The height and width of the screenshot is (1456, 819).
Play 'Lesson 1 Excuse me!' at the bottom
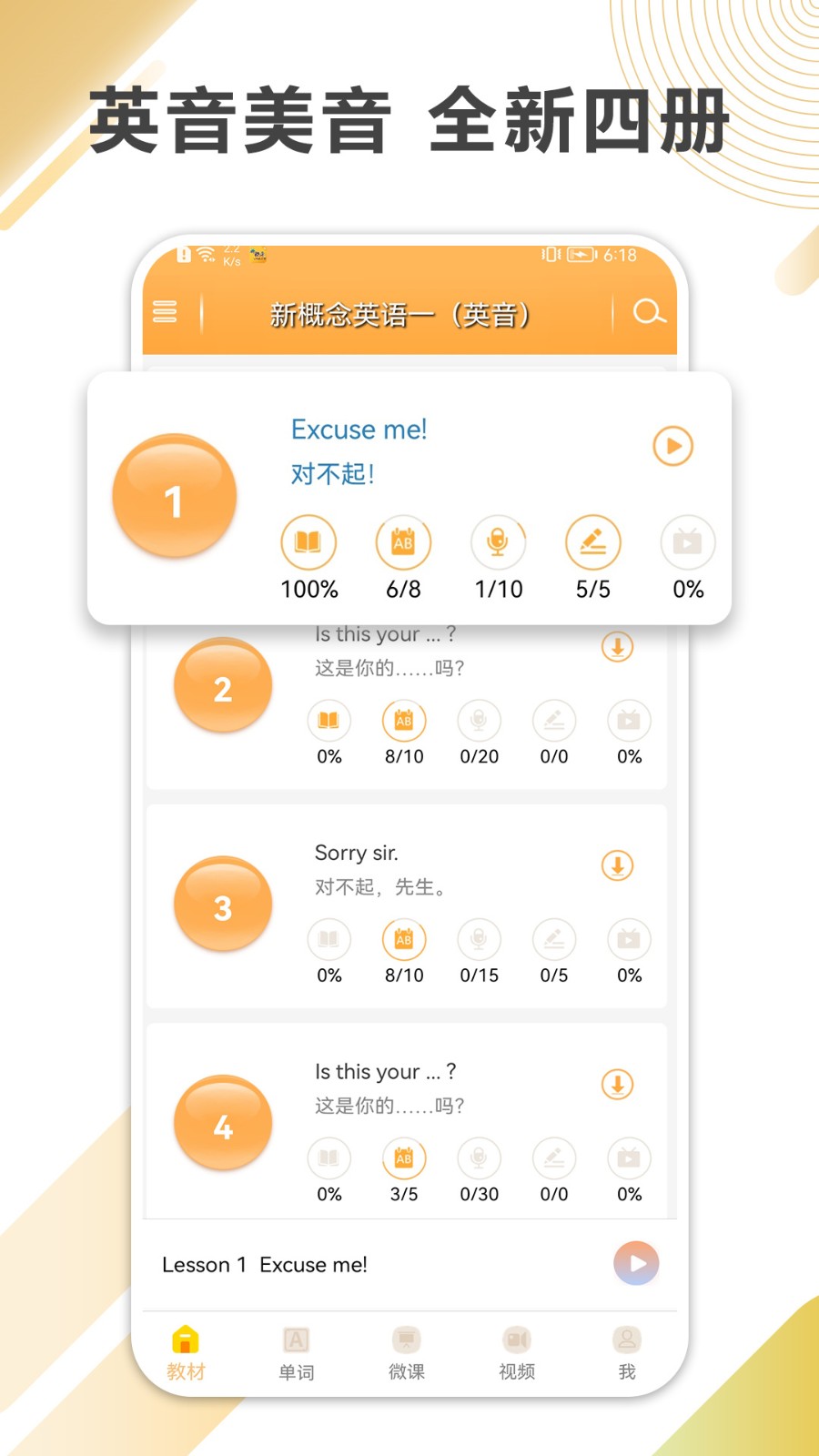[635, 1264]
